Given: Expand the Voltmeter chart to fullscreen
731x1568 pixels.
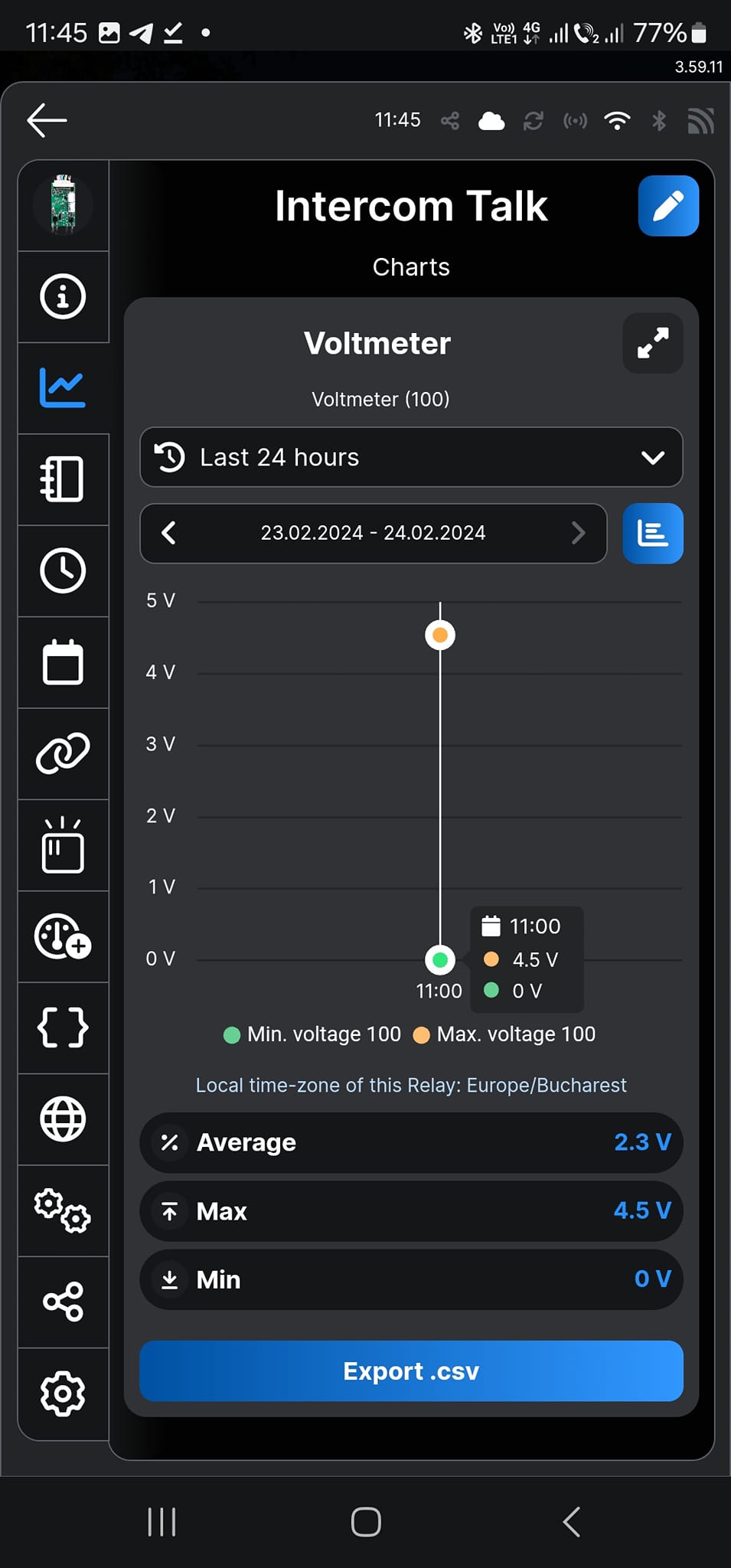Looking at the screenshot, I should click(x=653, y=343).
